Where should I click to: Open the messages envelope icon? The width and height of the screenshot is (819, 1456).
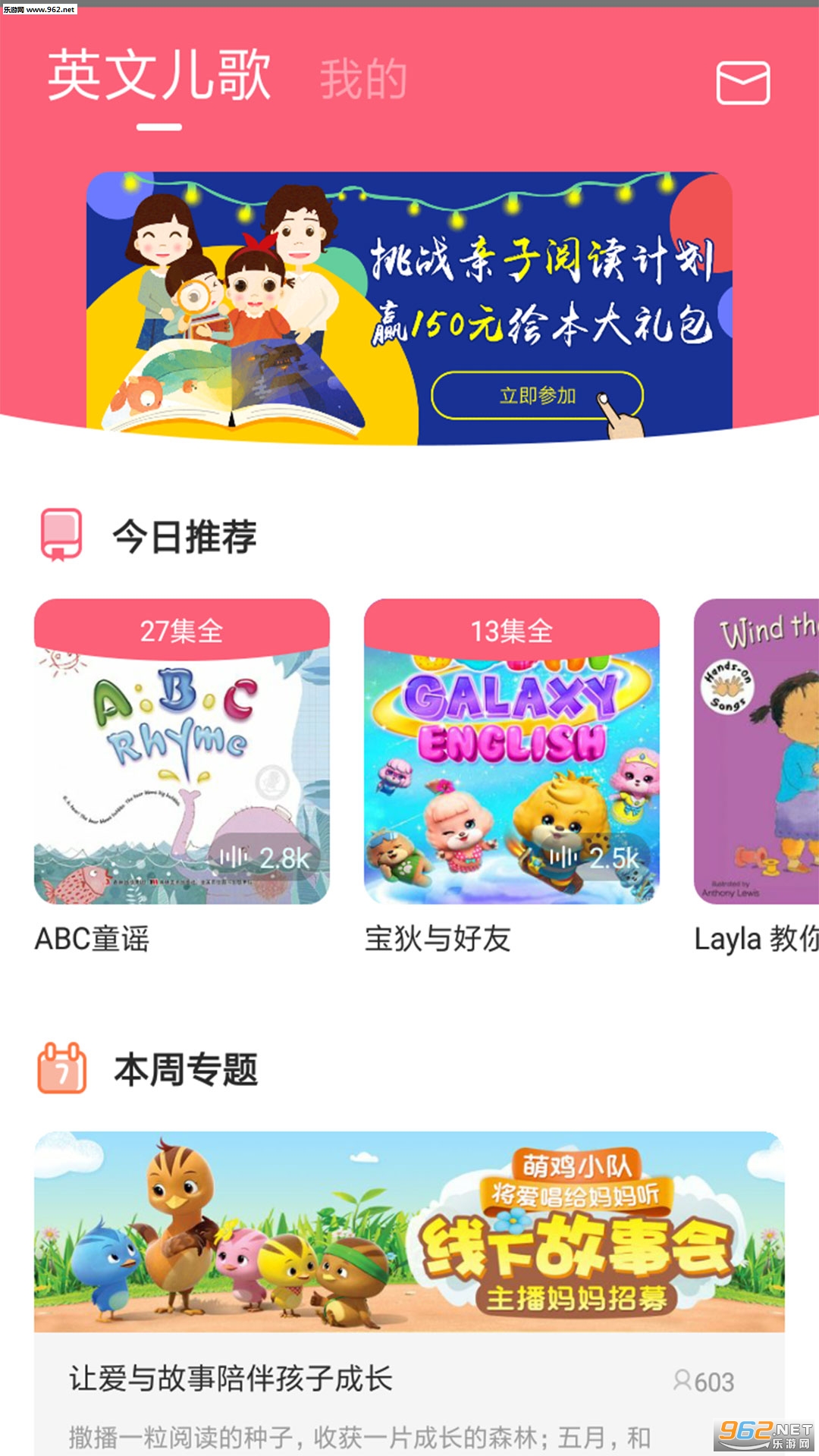pos(743,83)
